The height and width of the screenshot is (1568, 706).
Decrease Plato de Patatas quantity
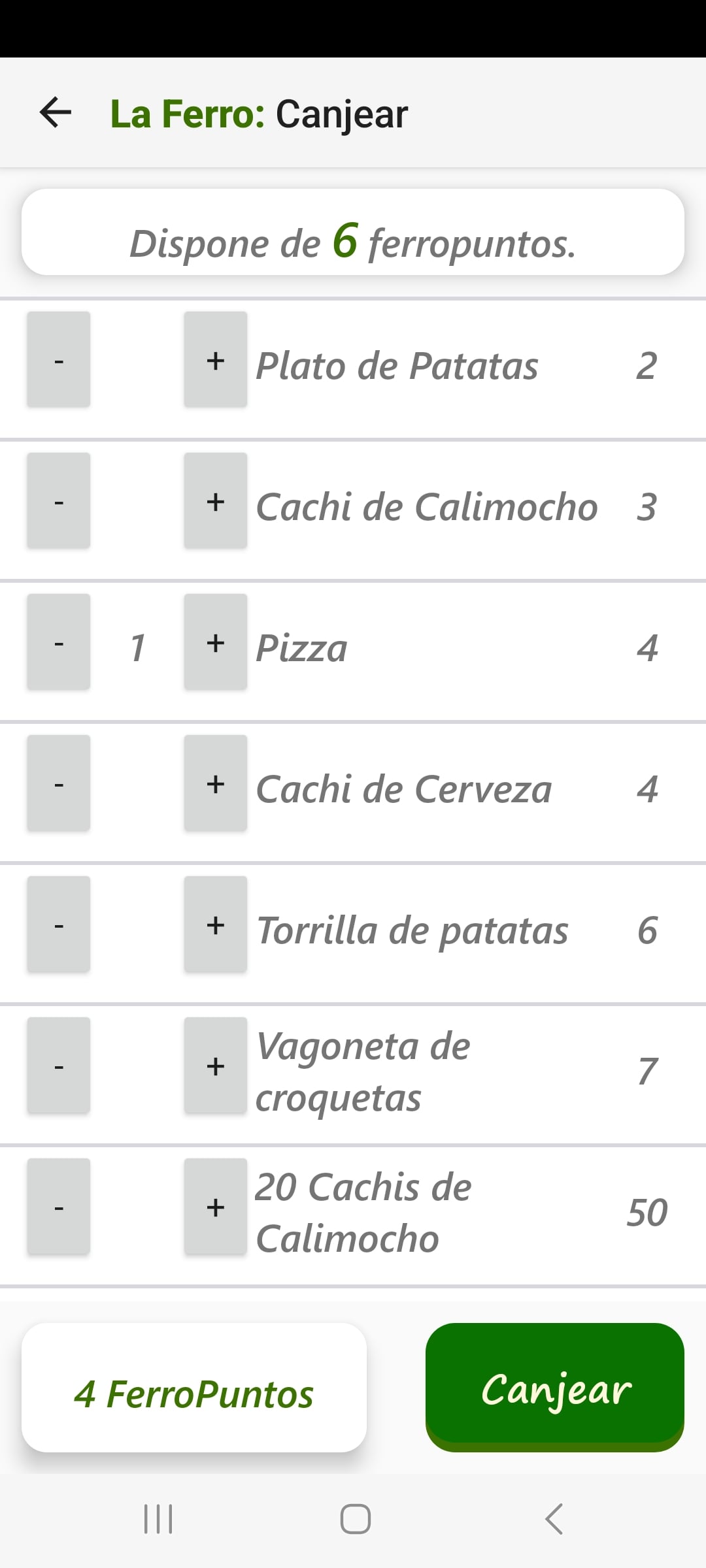59,359
